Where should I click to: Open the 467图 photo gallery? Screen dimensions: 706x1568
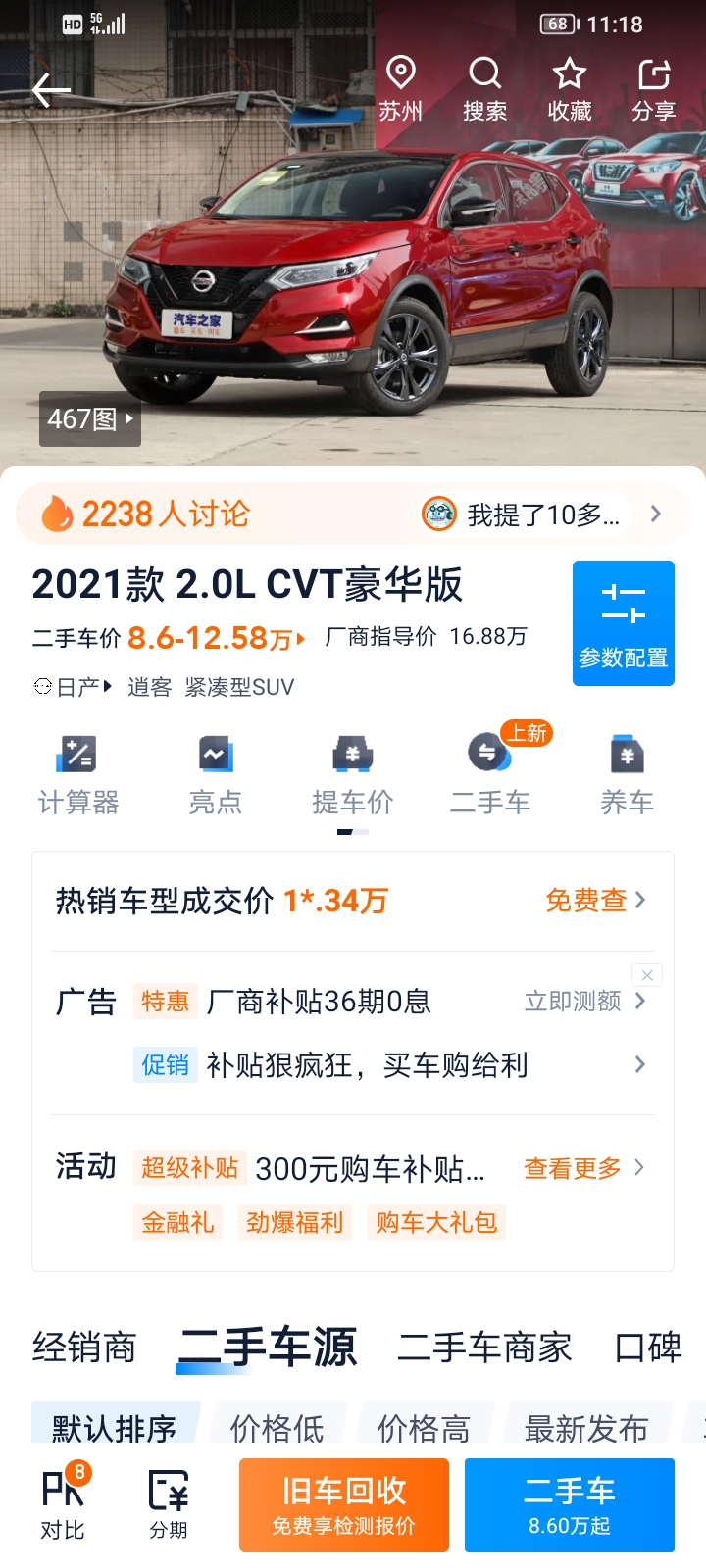coord(90,419)
